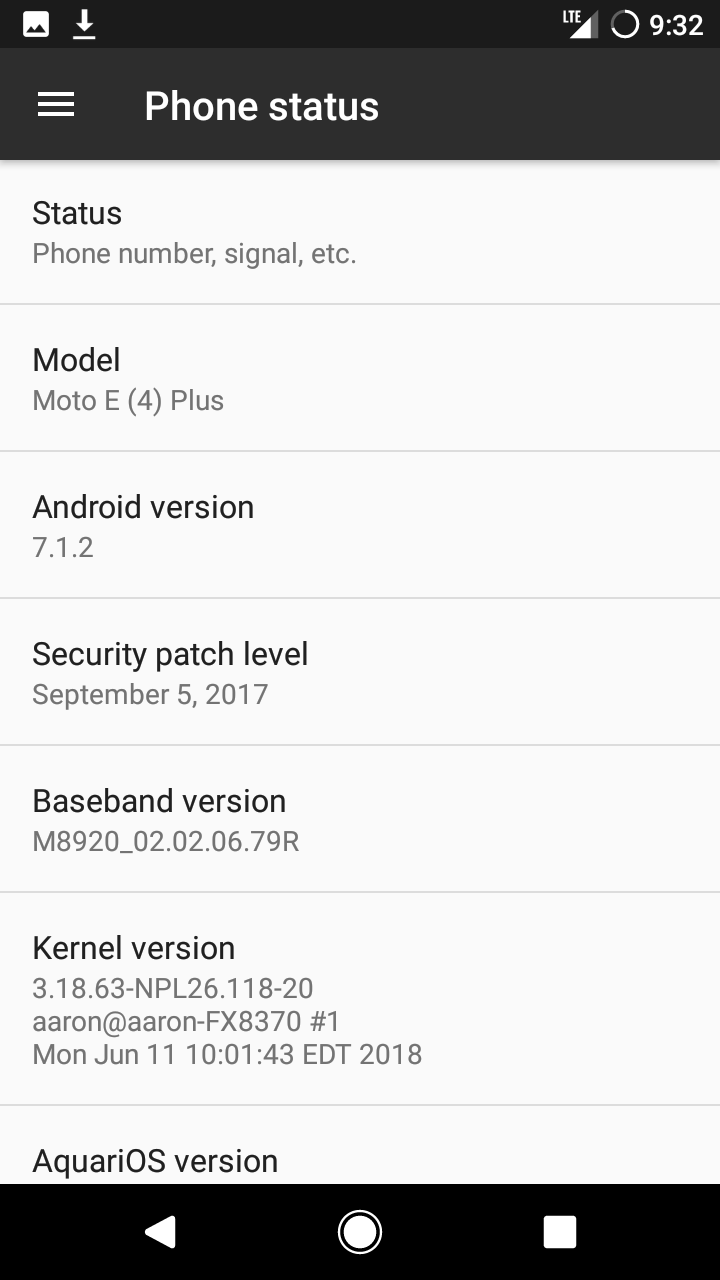The width and height of the screenshot is (720, 1280).
Task: Select the Security patch level row
Action: click(x=360, y=672)
